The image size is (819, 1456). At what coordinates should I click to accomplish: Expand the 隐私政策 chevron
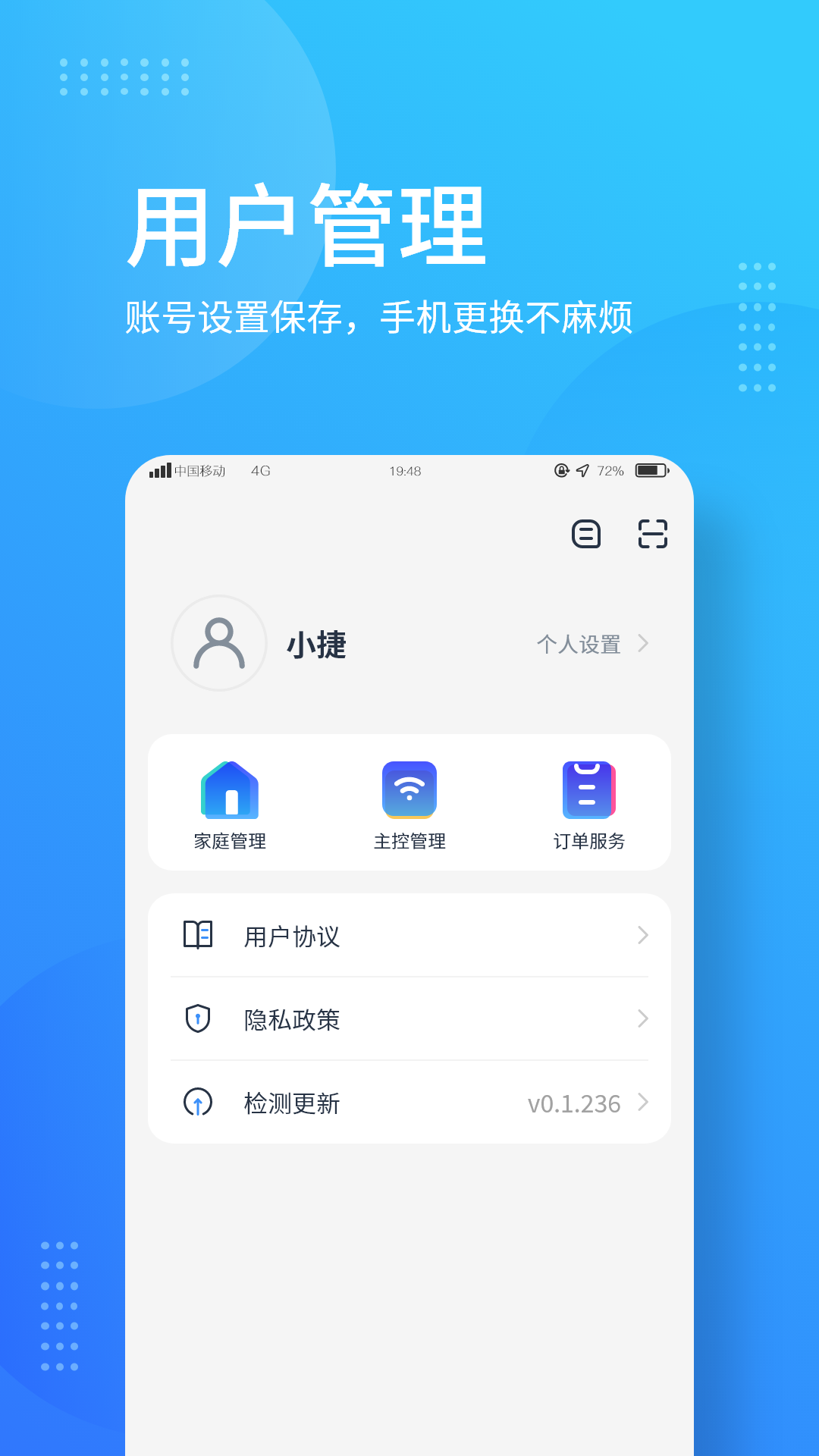[x=642, y=1020]
